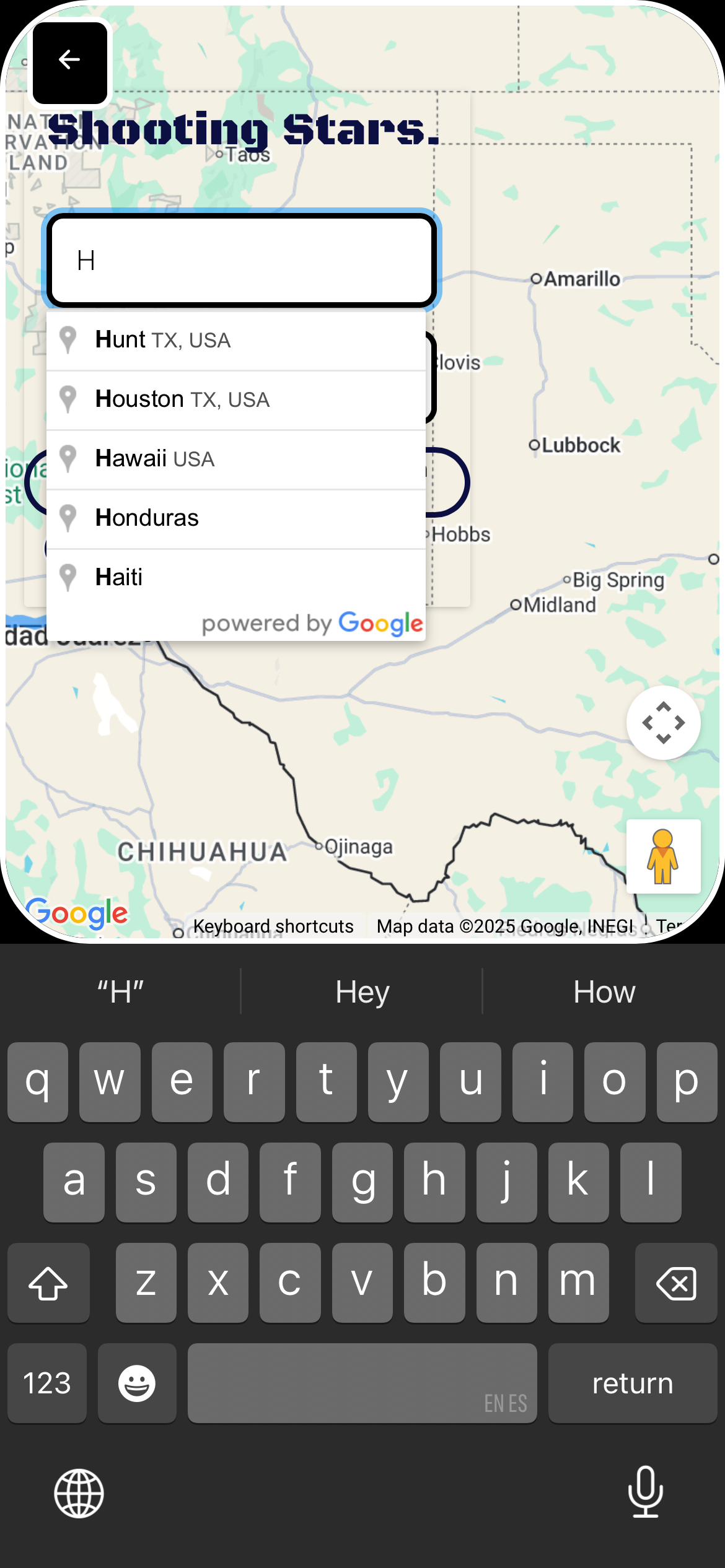Screen dimensions: 725x1568
Task: Delete the typed letter with backspace
Action: pos(675,1283)
